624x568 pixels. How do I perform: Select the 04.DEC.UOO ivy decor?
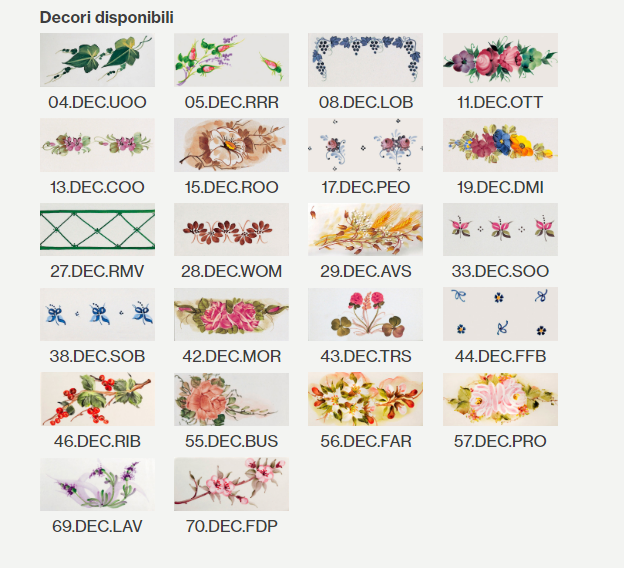[97, 60]
